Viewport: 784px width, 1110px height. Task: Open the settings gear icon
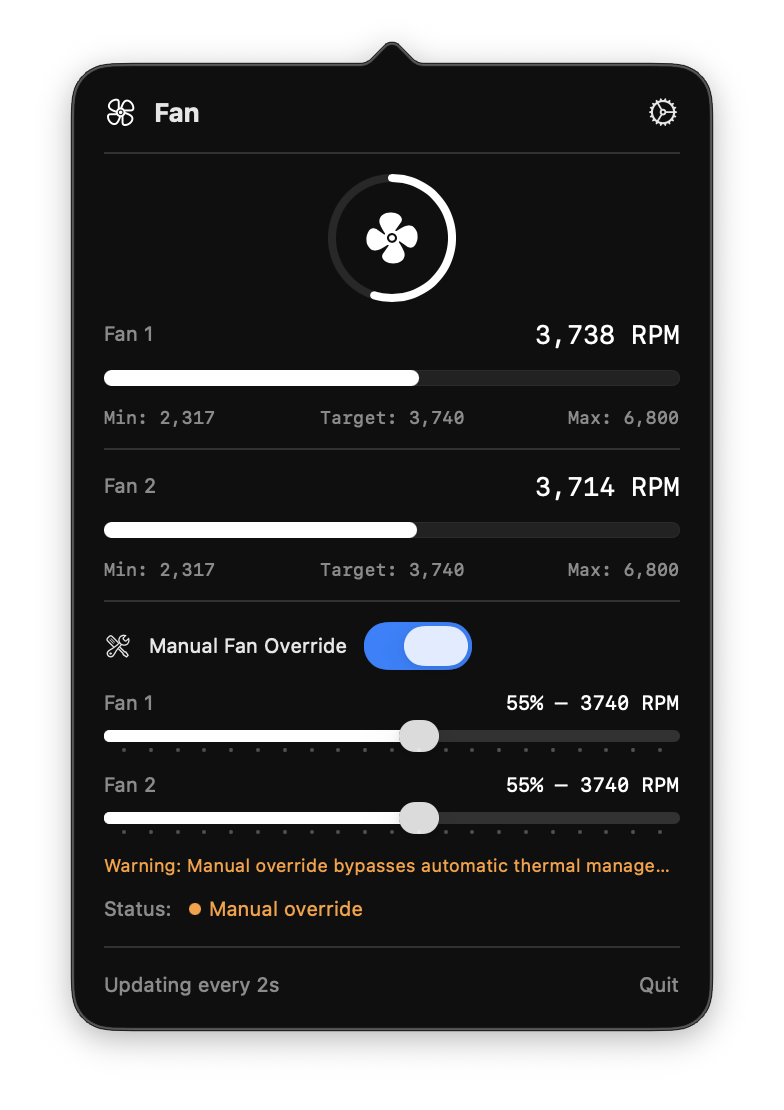tap(663, 113)
